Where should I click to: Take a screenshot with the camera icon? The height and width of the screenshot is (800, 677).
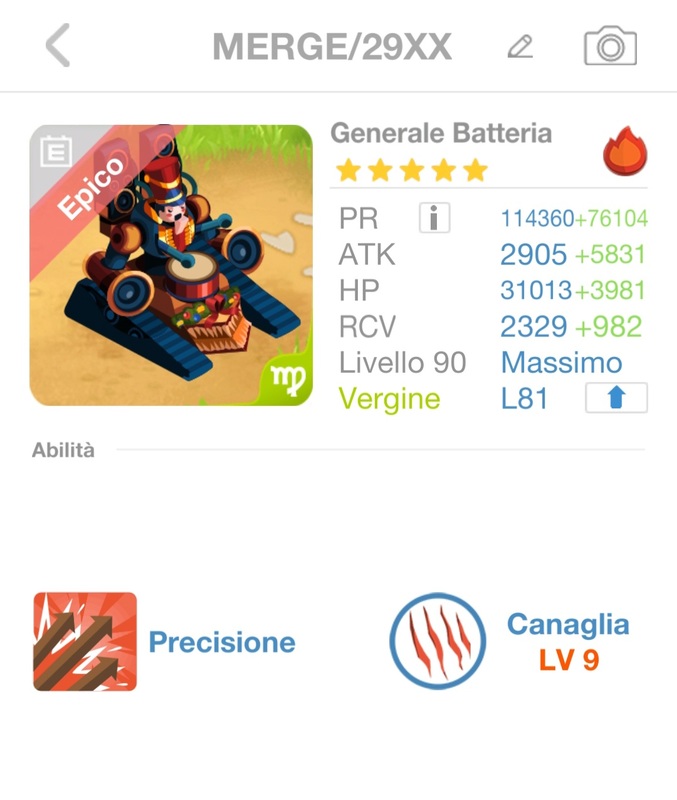coord(610,46)
